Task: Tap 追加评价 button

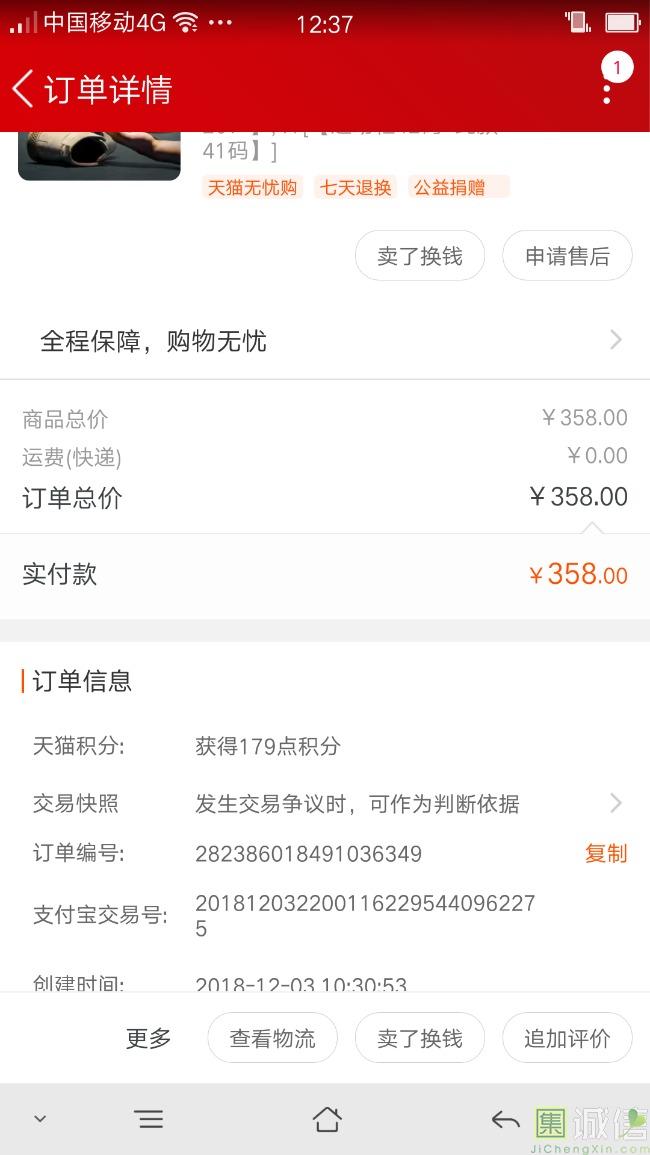Action: 567,1038
